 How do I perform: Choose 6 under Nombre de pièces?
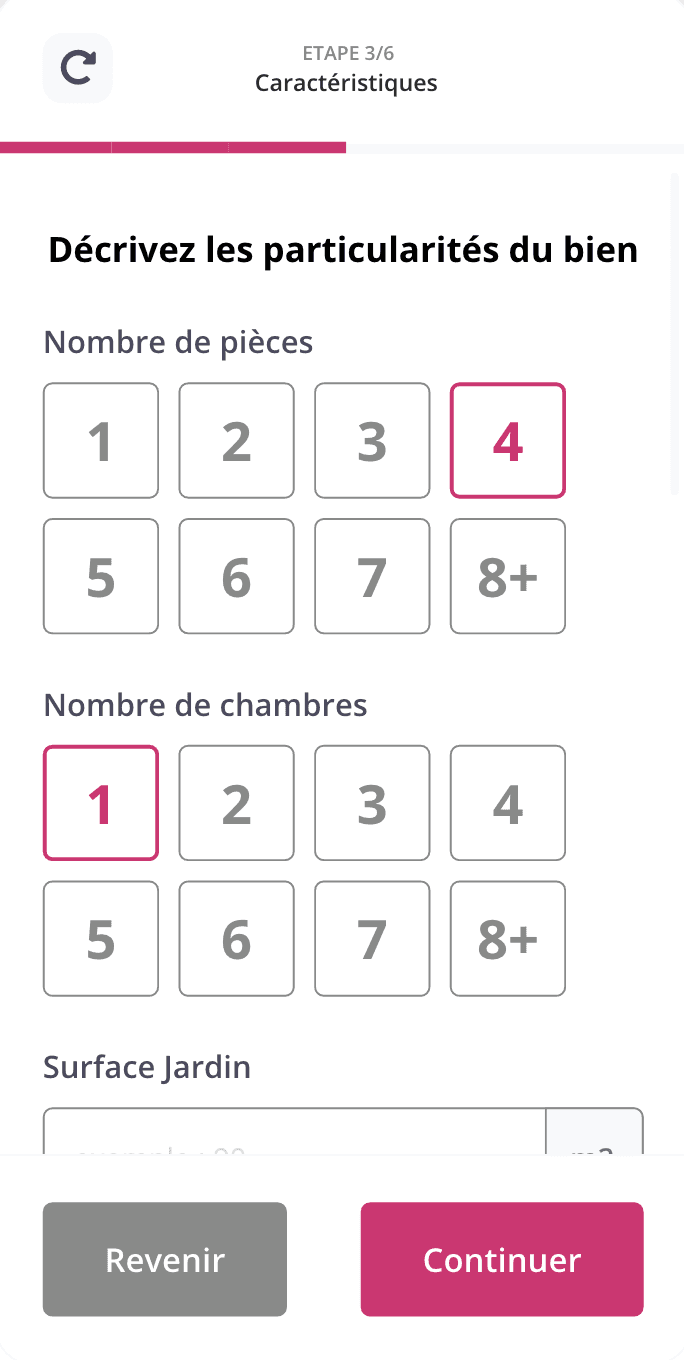coord(237,576)
